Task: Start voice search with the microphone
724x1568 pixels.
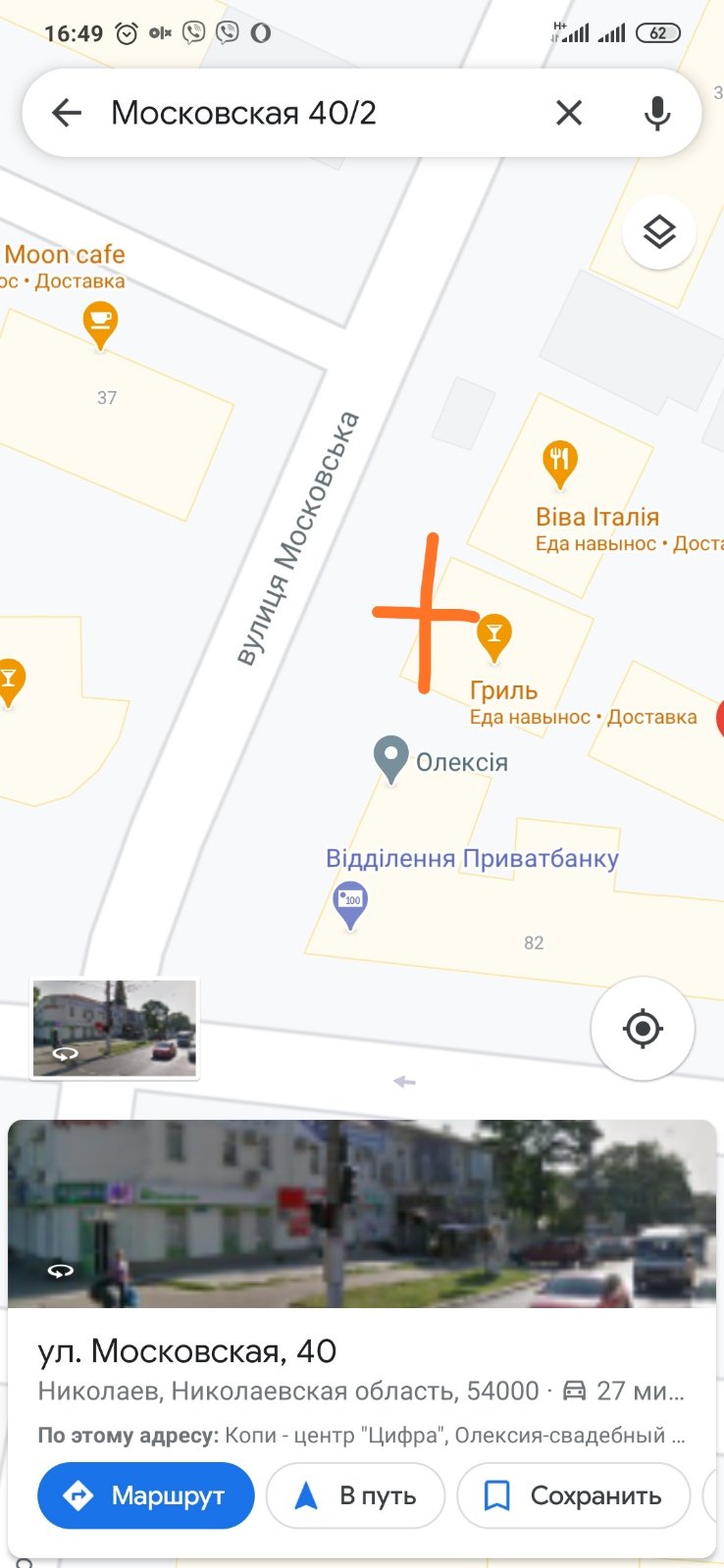Action: [x=657, y=113]
